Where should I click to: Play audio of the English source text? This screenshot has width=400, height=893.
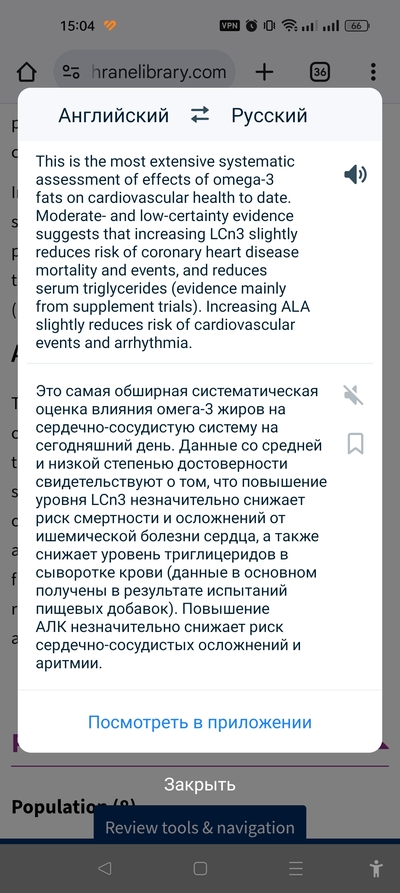pos(355,175)
